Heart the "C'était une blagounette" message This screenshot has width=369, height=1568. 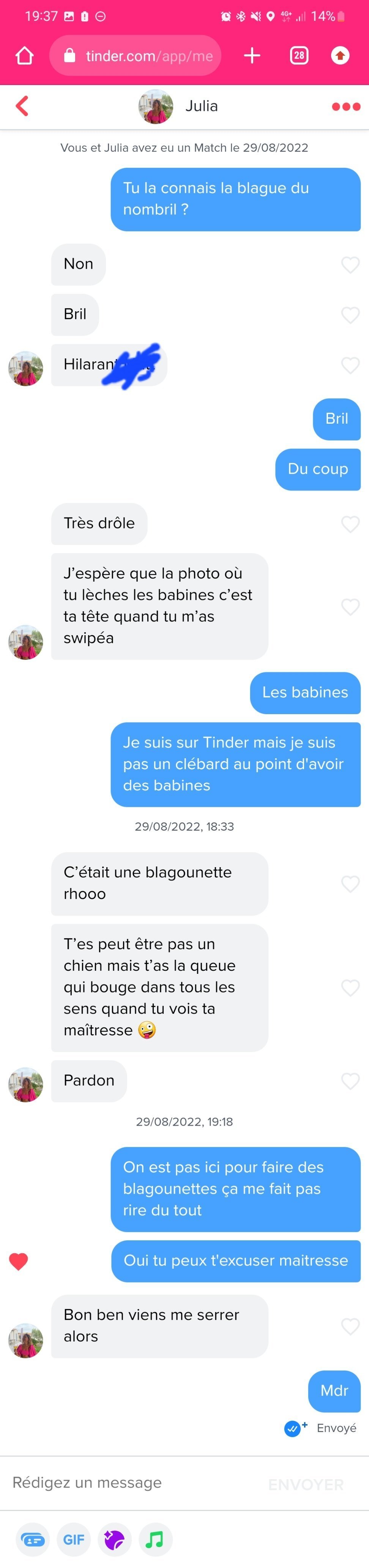pyautogui.click(x=350, y=884)
